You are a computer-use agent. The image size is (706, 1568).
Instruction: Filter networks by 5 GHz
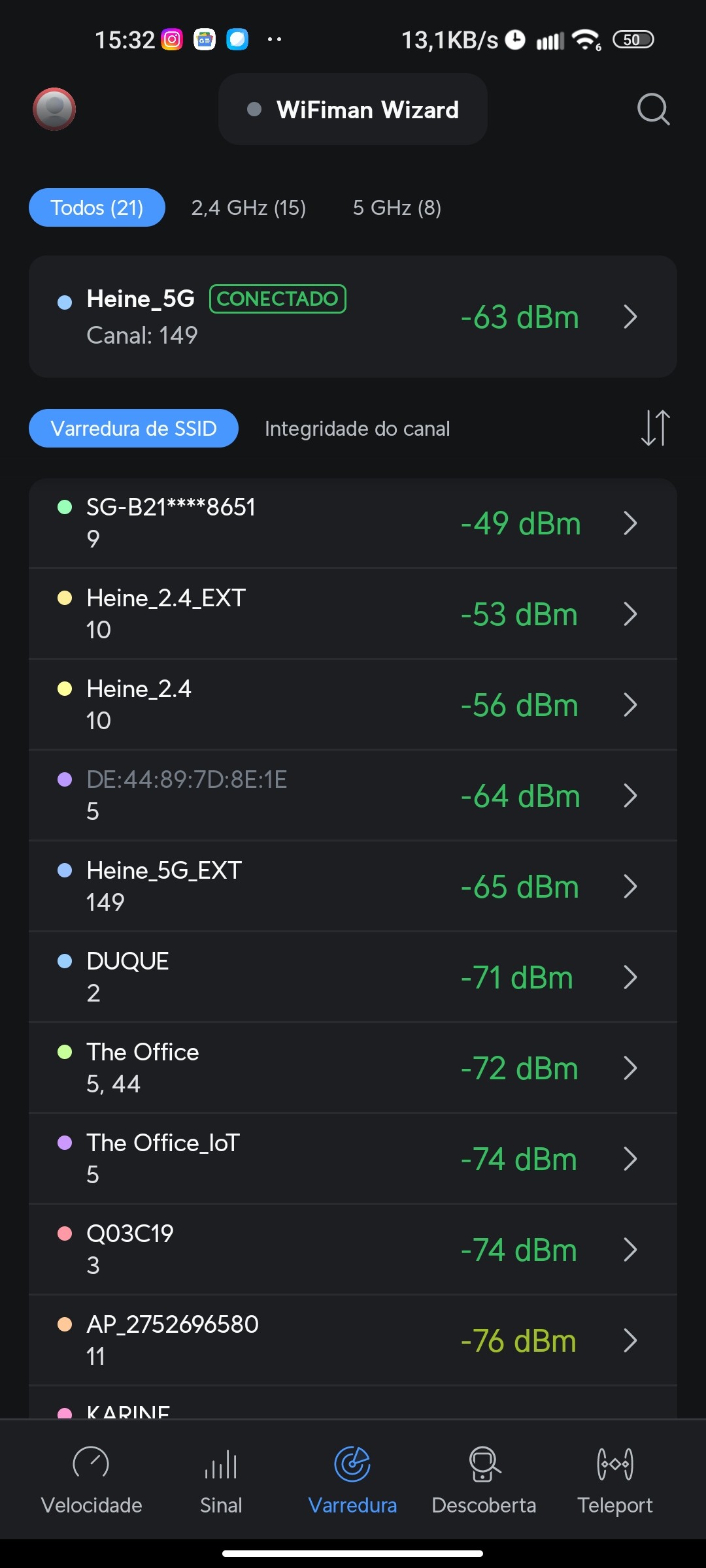(x=397, y=208)
